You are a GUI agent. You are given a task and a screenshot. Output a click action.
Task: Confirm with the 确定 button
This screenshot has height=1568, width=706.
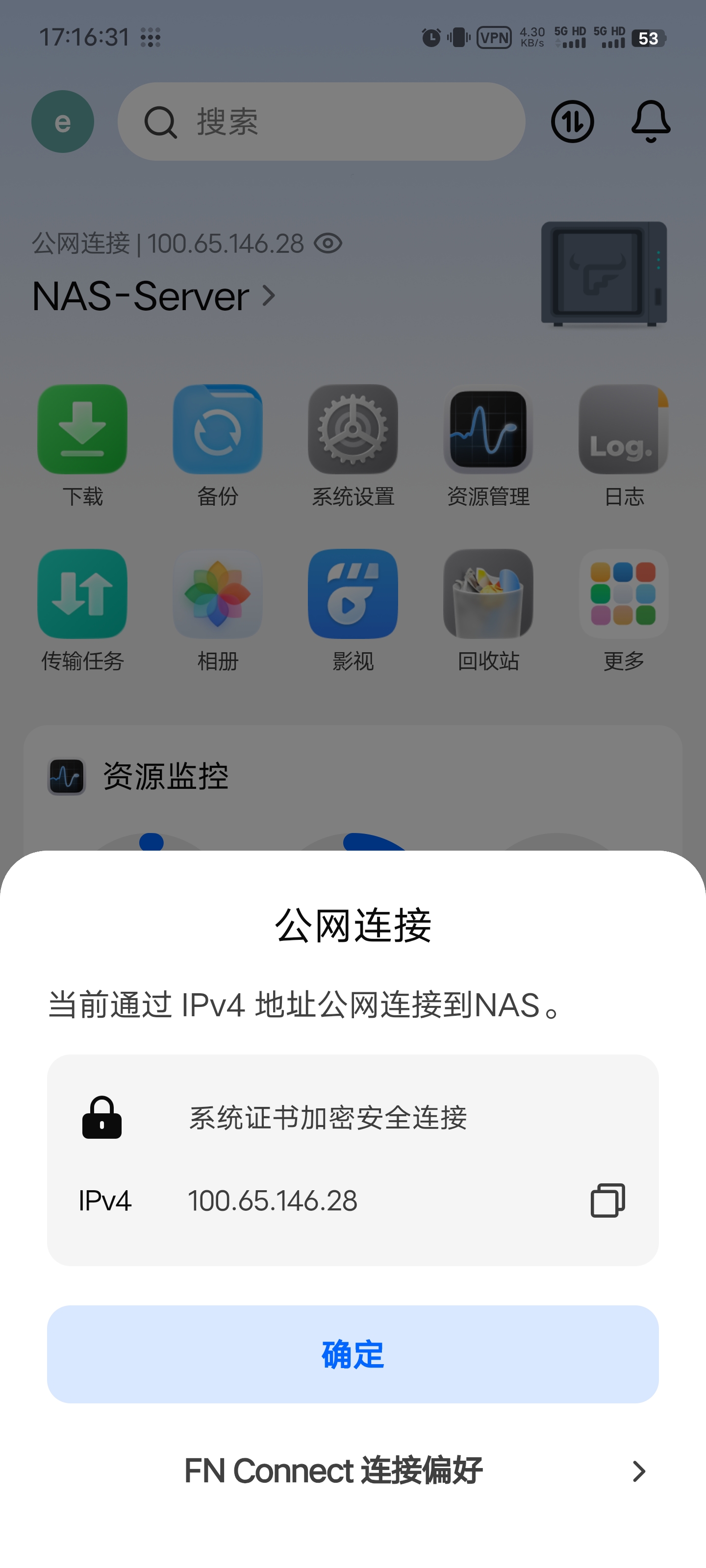click(x=353, y=1354)
